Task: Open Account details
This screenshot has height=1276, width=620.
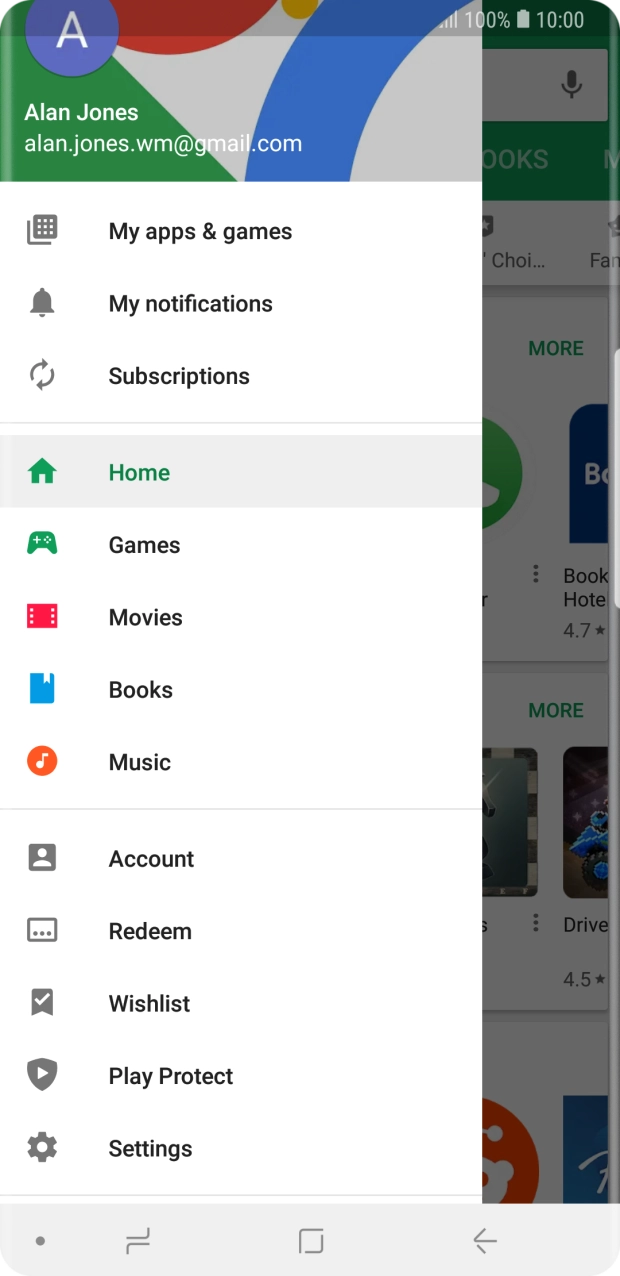Action: click(x=151, y=859)
